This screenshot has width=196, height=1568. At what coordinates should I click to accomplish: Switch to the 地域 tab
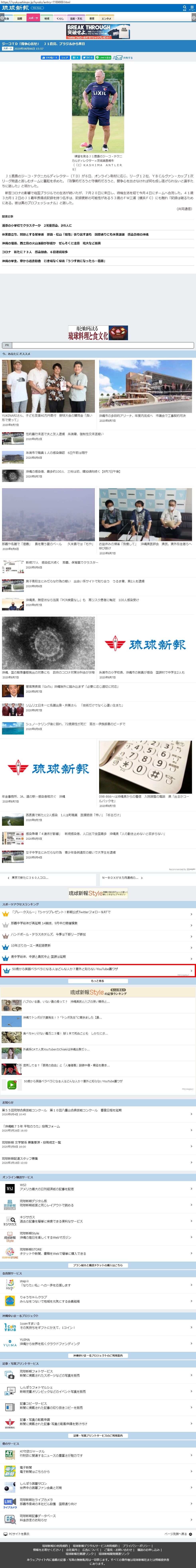(47, 18)
